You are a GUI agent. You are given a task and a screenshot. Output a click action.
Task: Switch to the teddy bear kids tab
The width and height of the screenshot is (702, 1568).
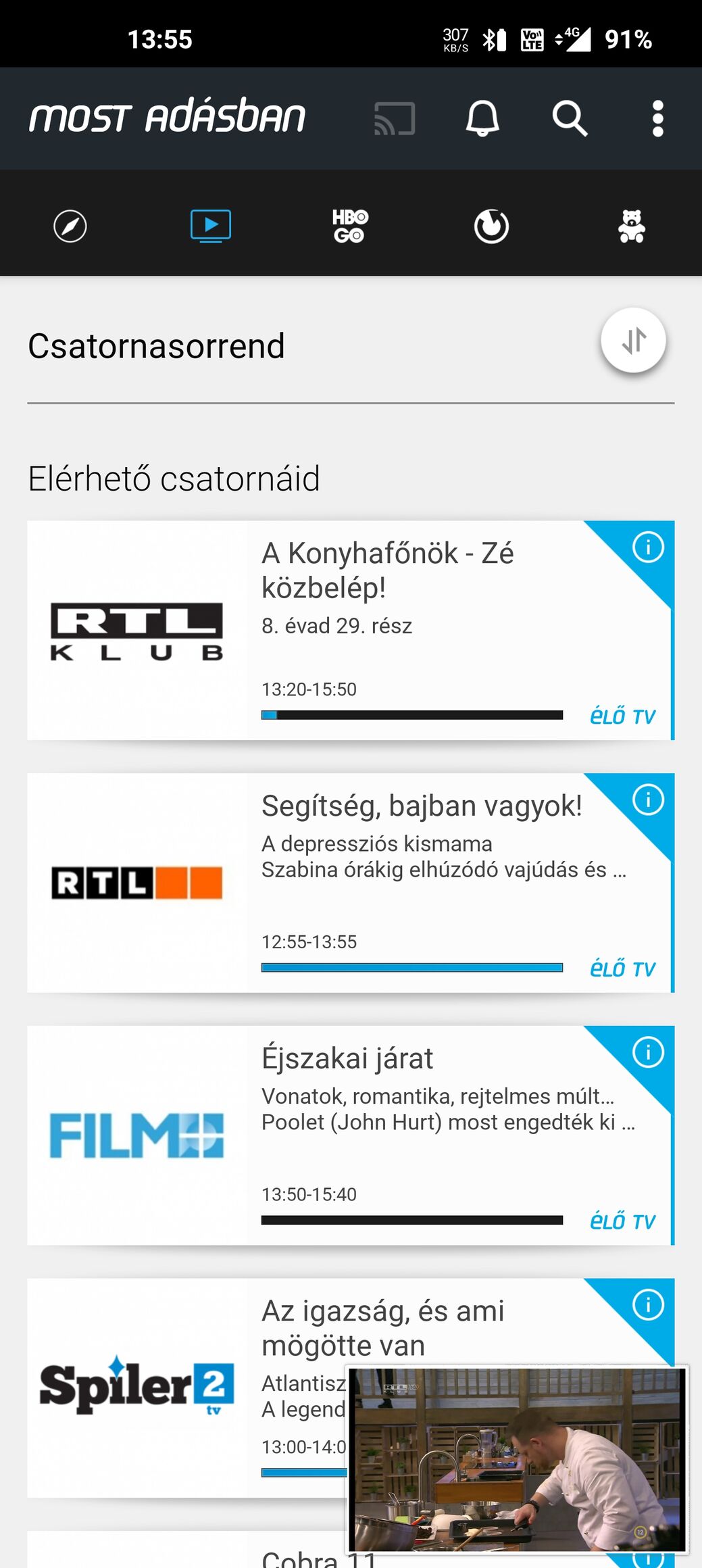[x=632, y=226]
